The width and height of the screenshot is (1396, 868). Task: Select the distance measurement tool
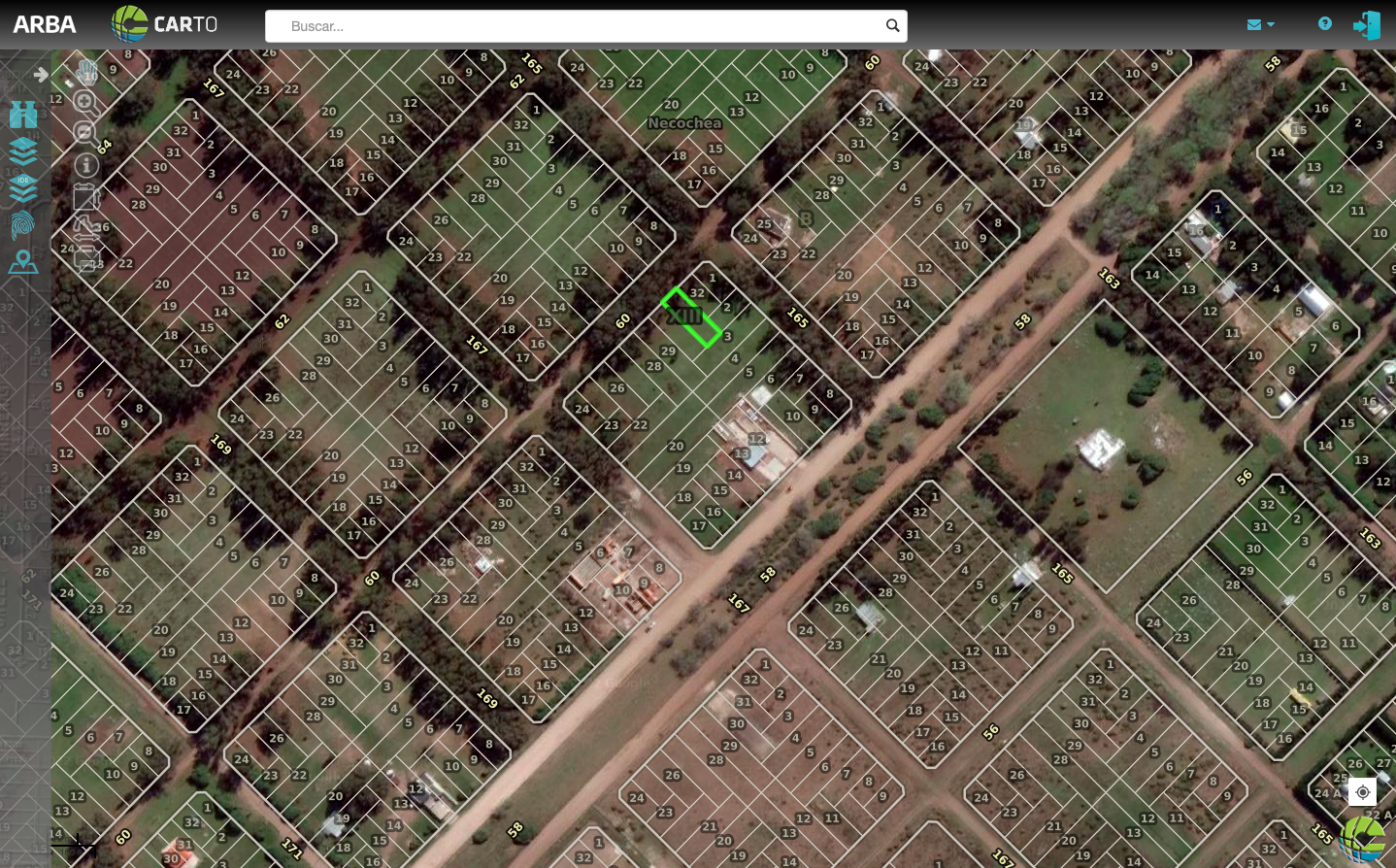86,228
